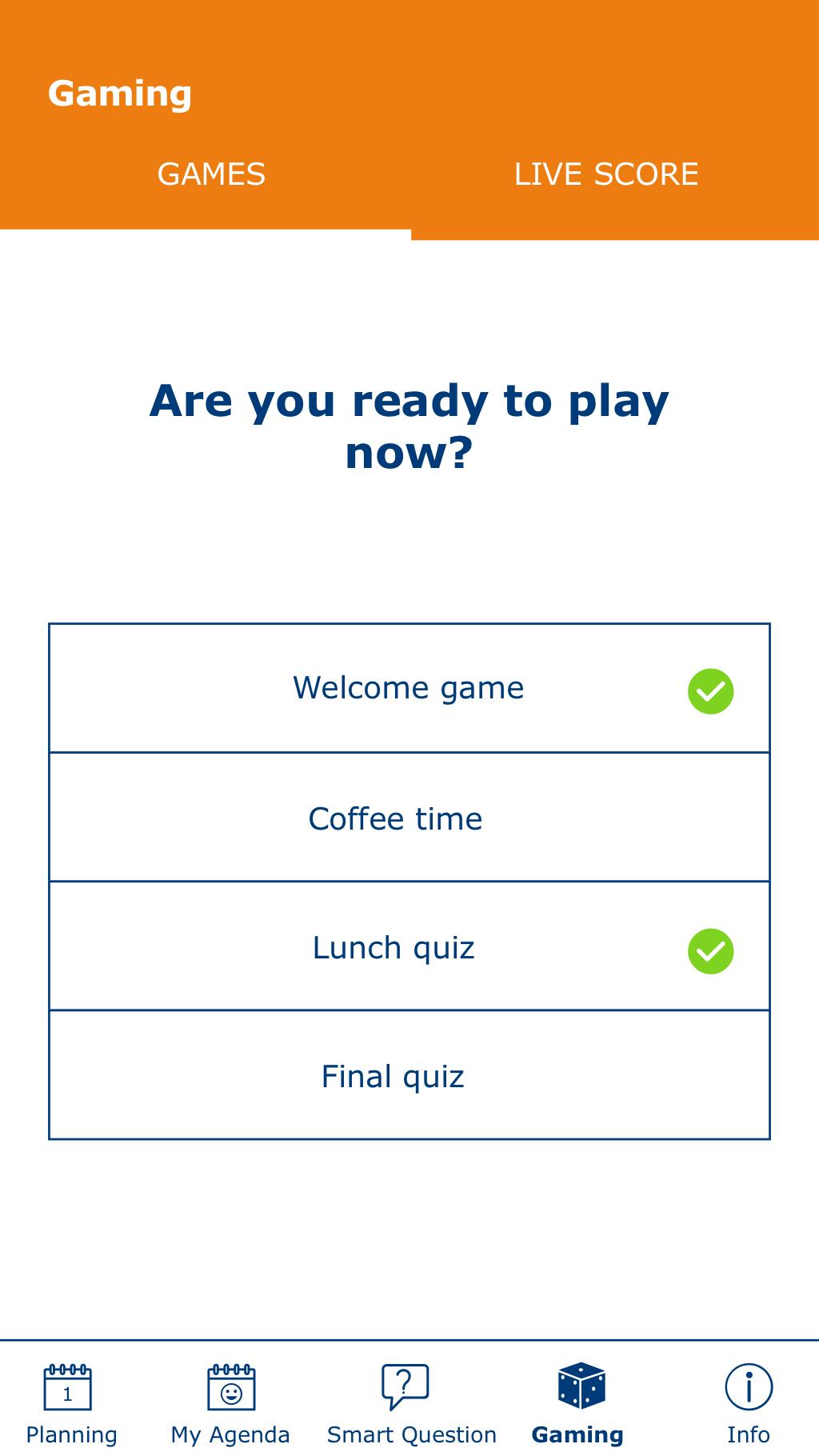Image resolution: width=819 pixels, height=1456 pixels.
Task: Start the Coffee time game
Action: pos(409,818)
